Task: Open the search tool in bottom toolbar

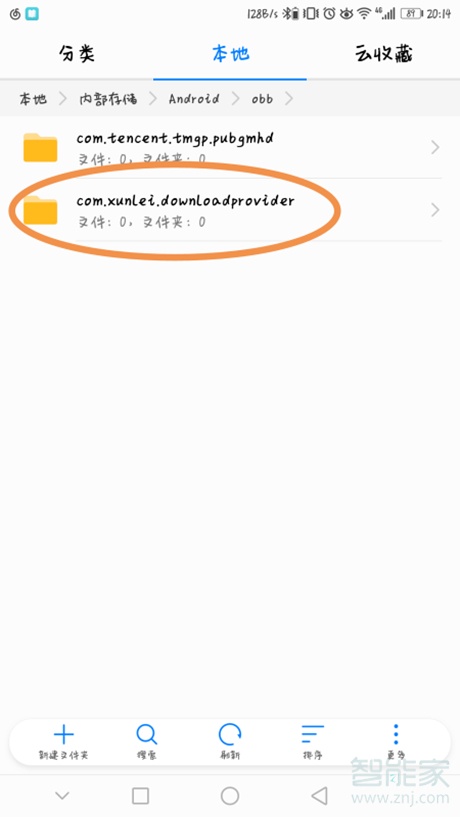Action: point(146,742)
